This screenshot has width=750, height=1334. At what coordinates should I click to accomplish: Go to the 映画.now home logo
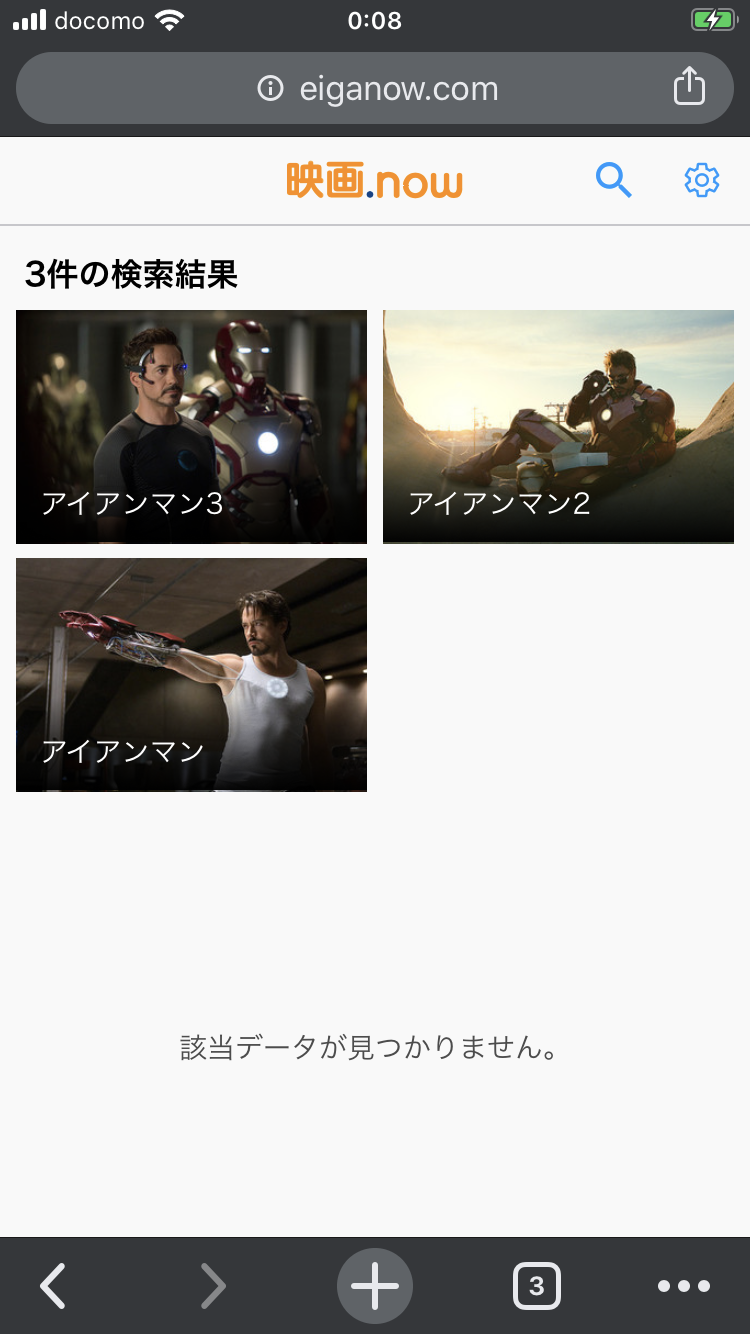click(x=375, y=181)
